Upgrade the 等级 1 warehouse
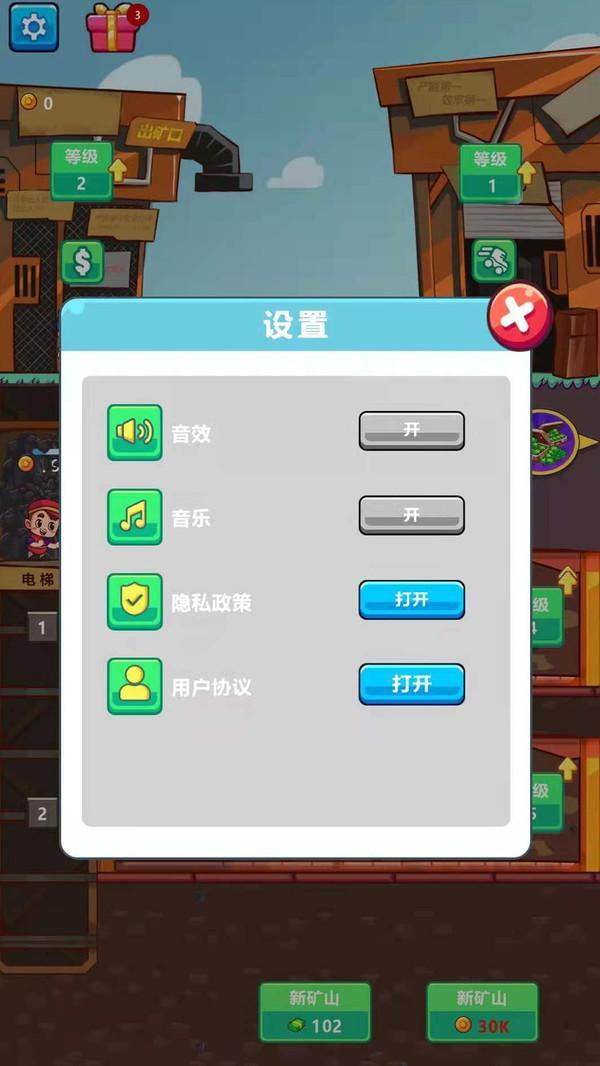Viewport: 600px width, 1066px height. coord(492,172)
